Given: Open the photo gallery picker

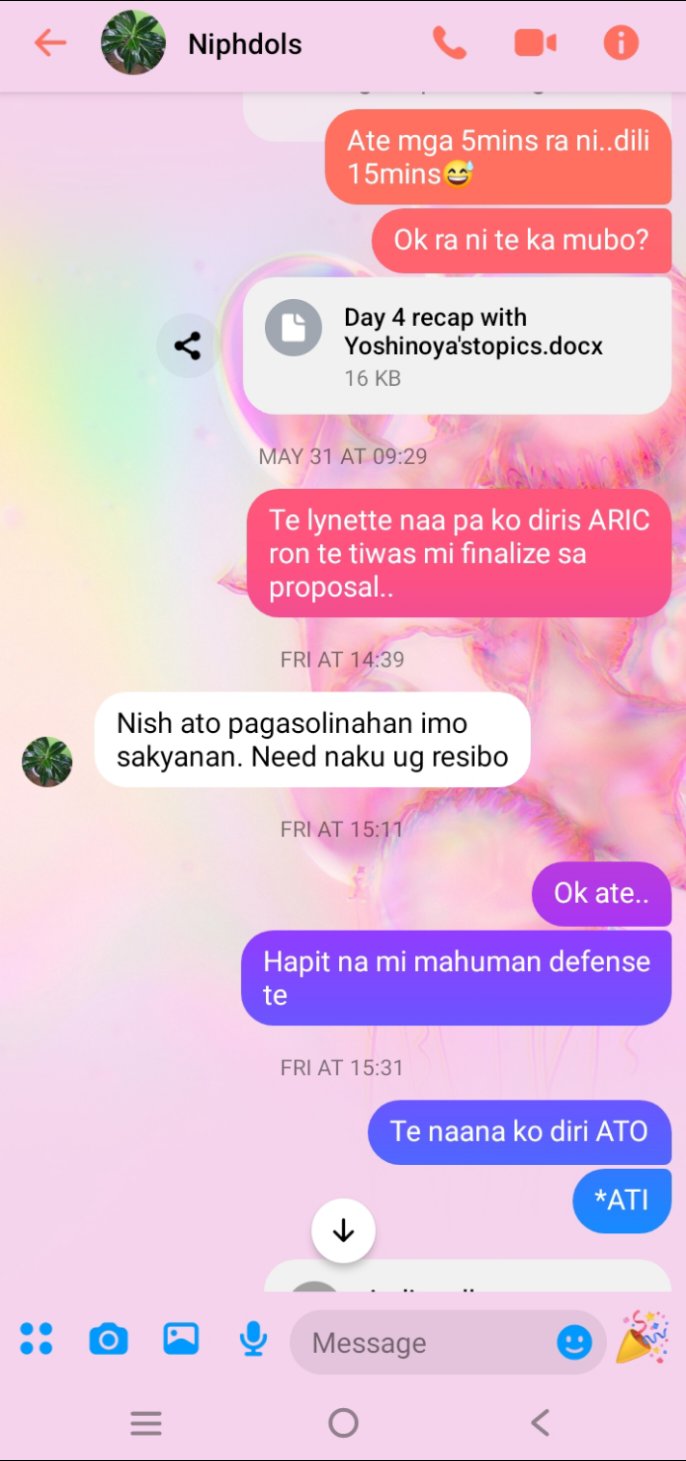Looking at the screenshot, I should [x=181, y=1339].
